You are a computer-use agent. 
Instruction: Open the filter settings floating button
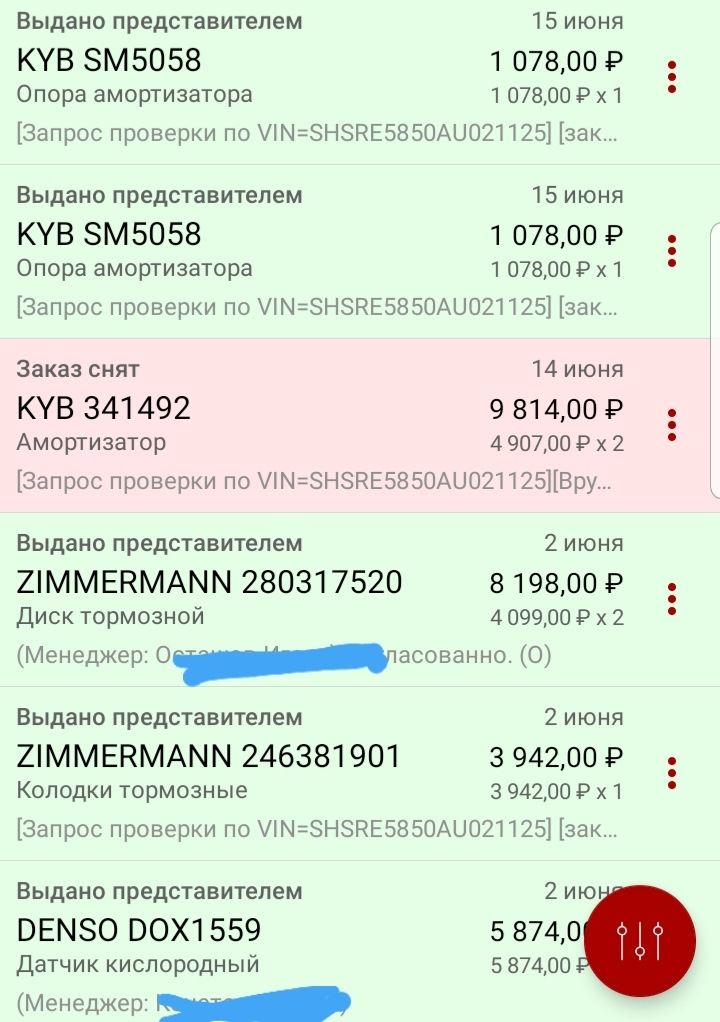640,939
